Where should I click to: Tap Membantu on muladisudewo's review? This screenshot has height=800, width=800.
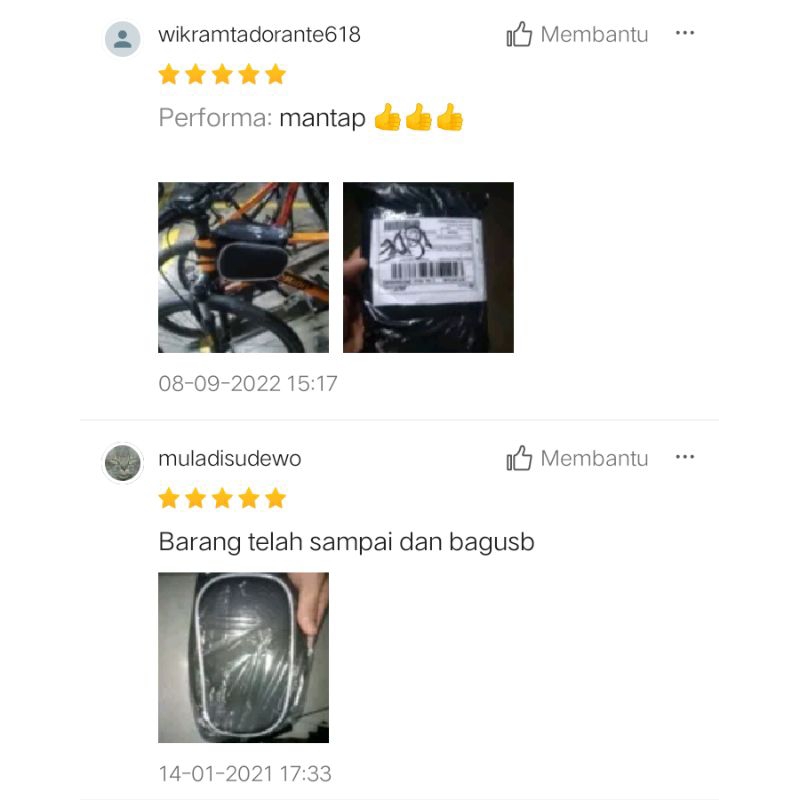point(577,459)
